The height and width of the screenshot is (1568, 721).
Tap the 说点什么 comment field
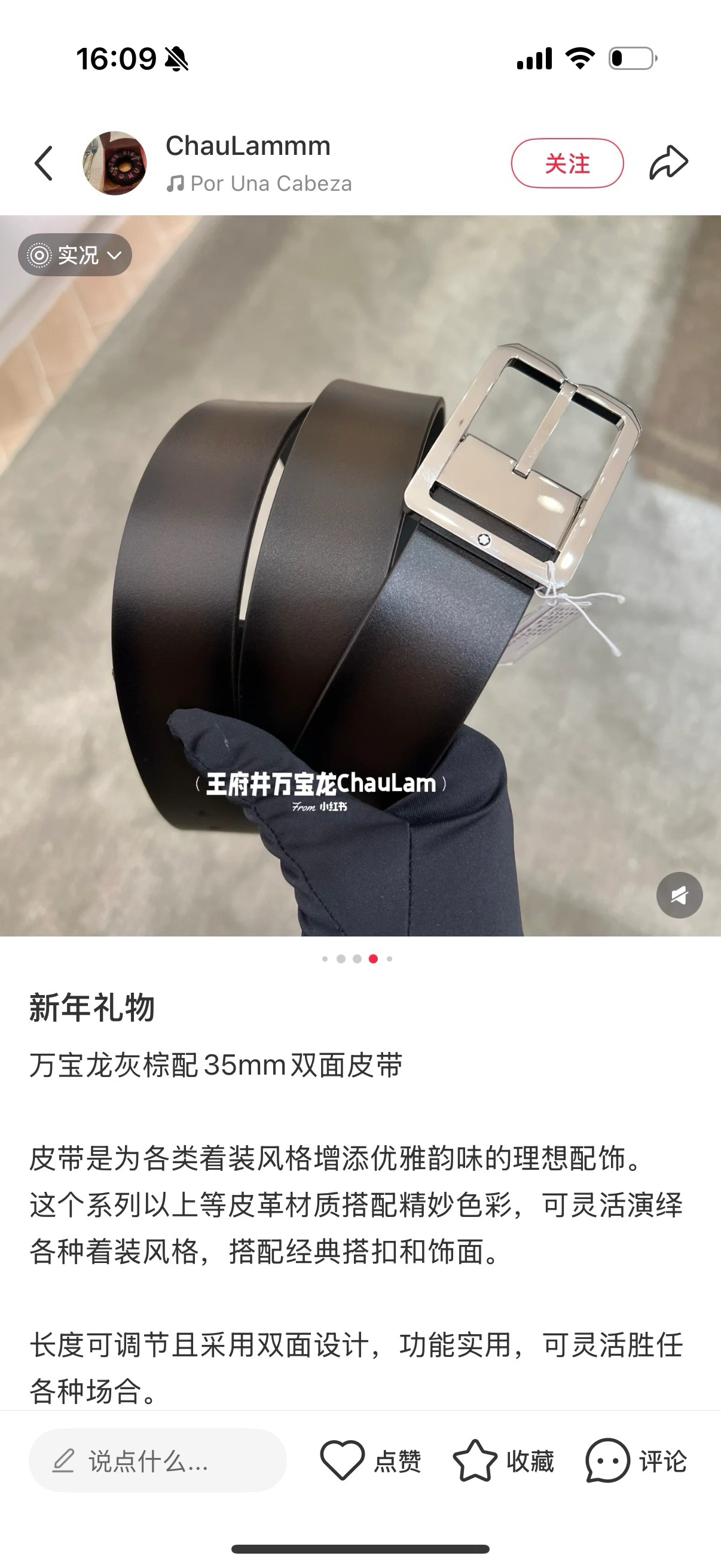click(158, 1461)
